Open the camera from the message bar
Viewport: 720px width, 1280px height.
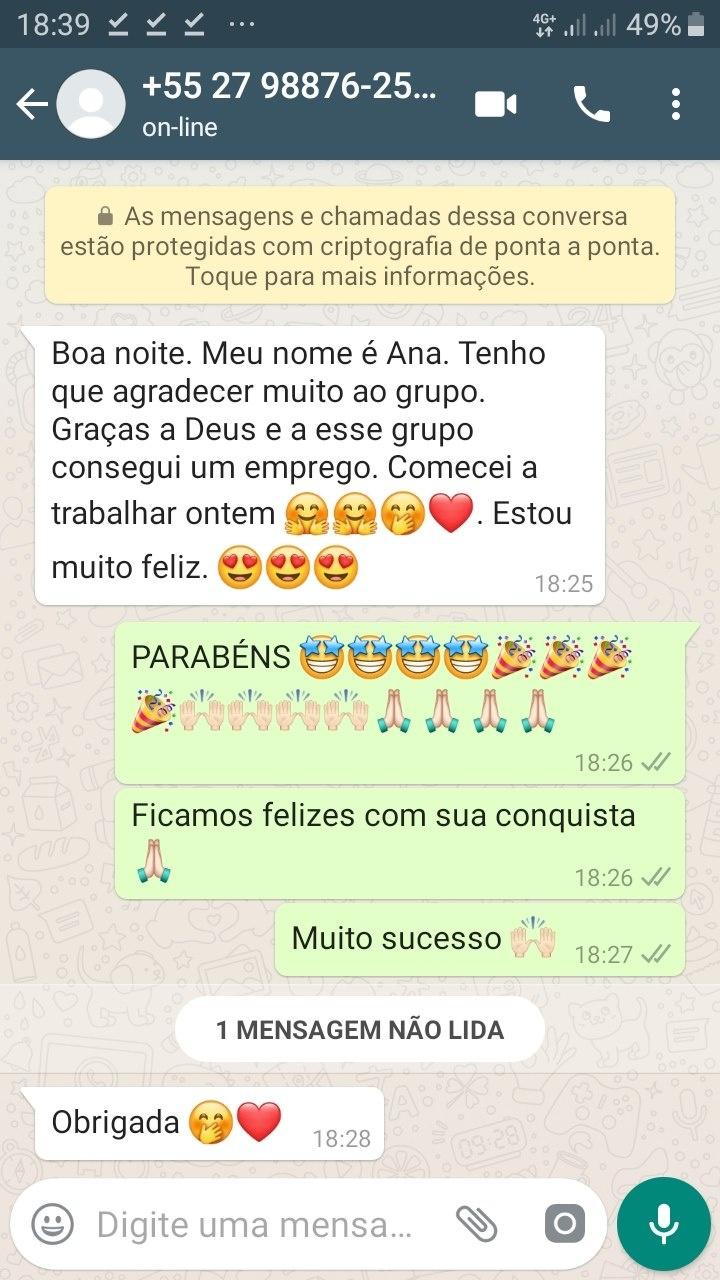tap(564, 1224)
